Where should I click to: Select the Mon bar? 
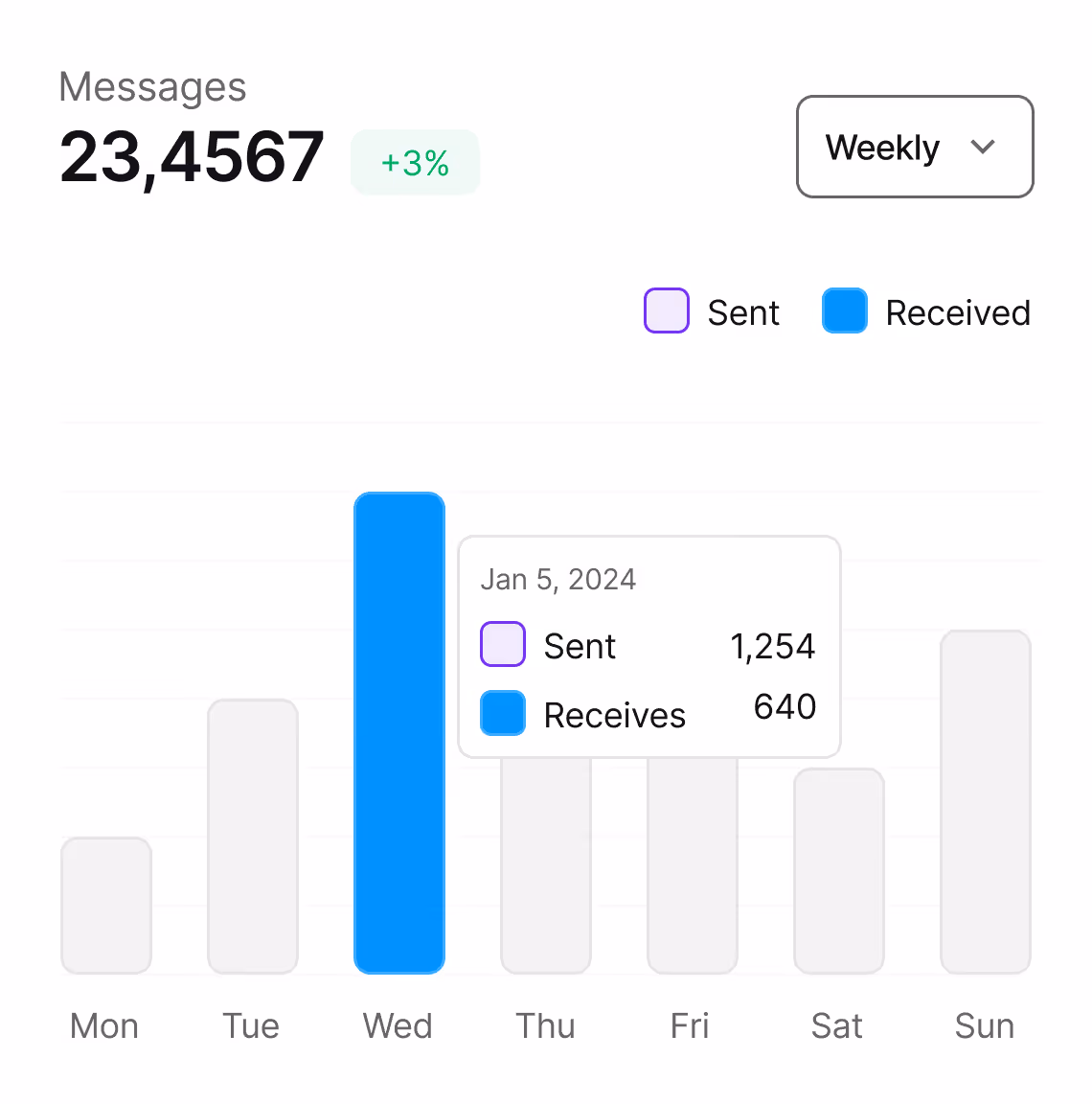106,906
